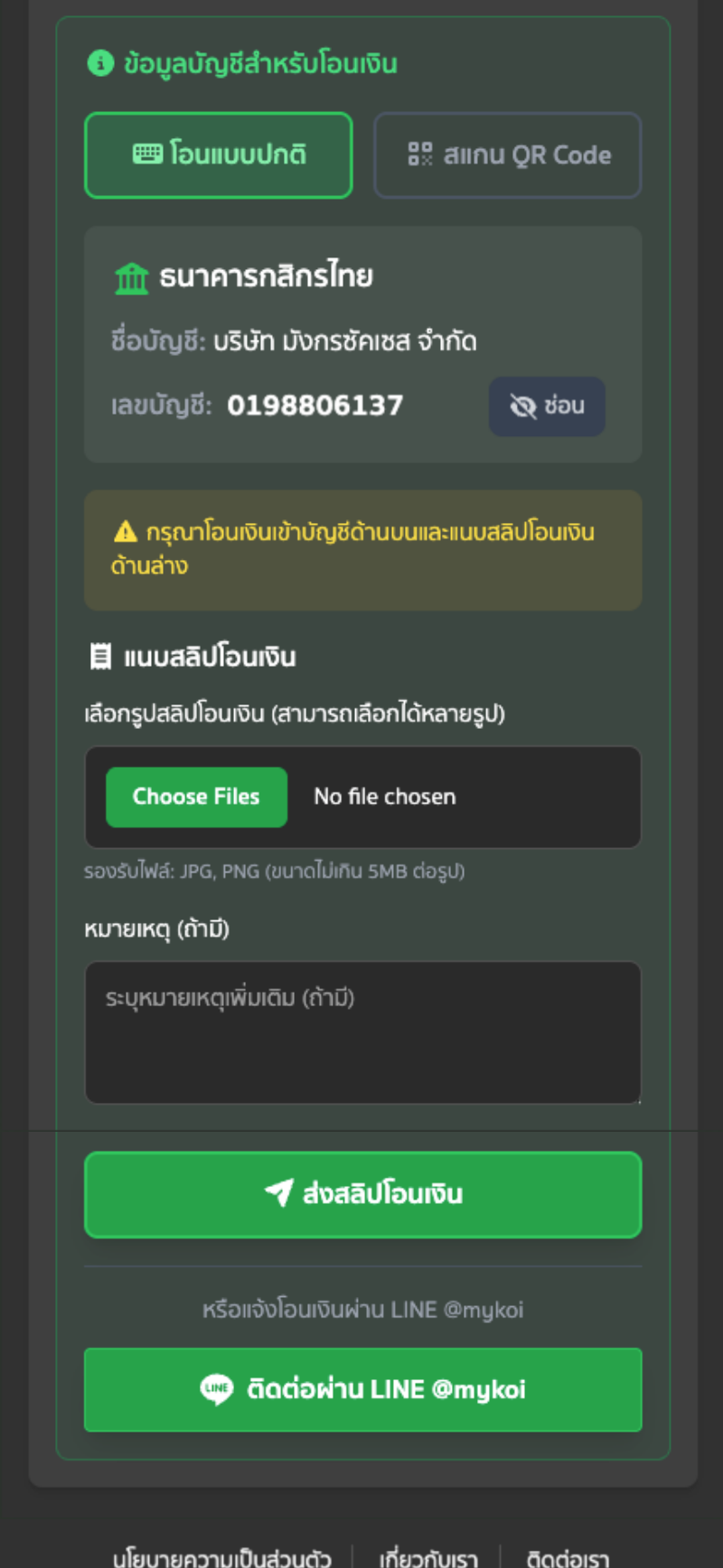This screenshot has width=723, height=1568.
Task: Open the นโยบายความเป็นส่วนตัว link
Action: coord(221,1557)
